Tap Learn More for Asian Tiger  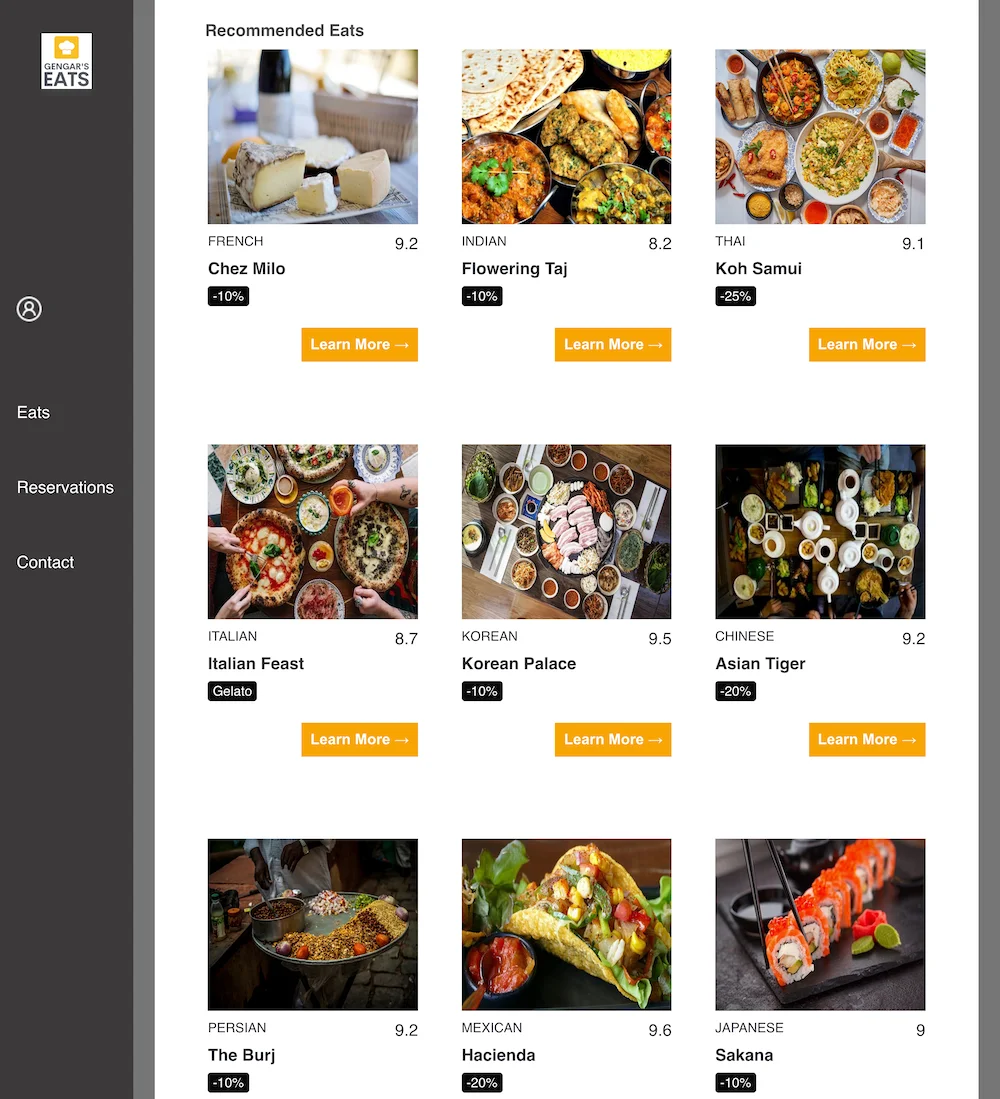867,739
